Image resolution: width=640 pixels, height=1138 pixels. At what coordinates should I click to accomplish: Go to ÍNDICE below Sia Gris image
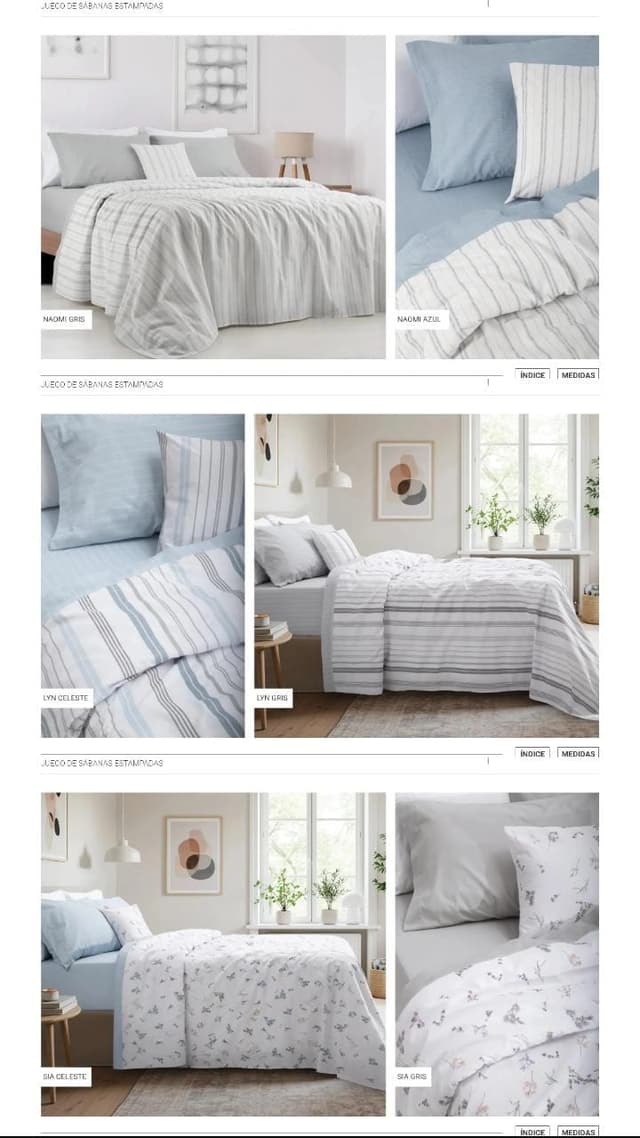[533, 1131]
